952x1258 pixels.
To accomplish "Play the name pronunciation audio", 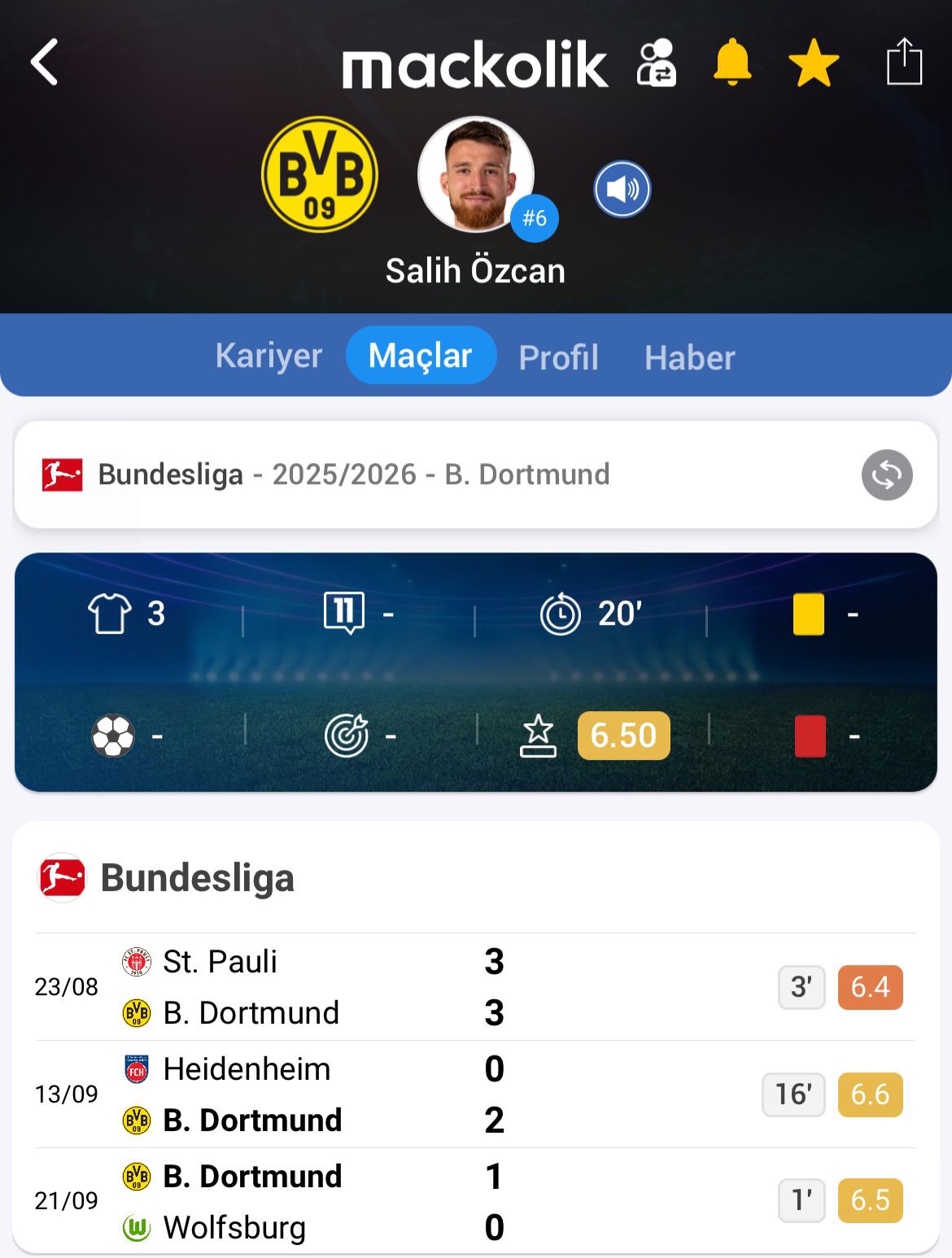I will tap(622, 190).
